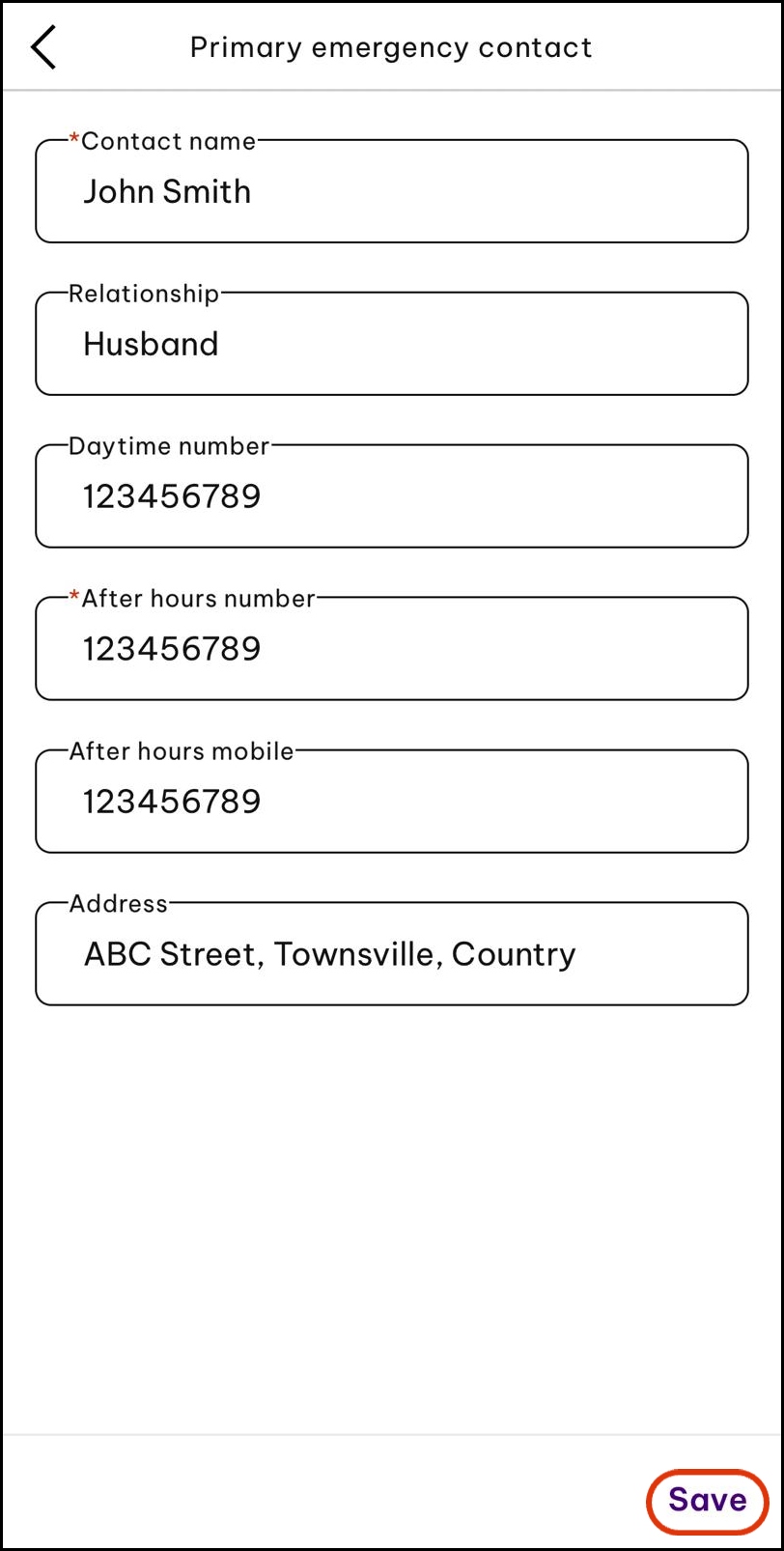
Task: Select the Daytime number field
Action: [392, 496]
